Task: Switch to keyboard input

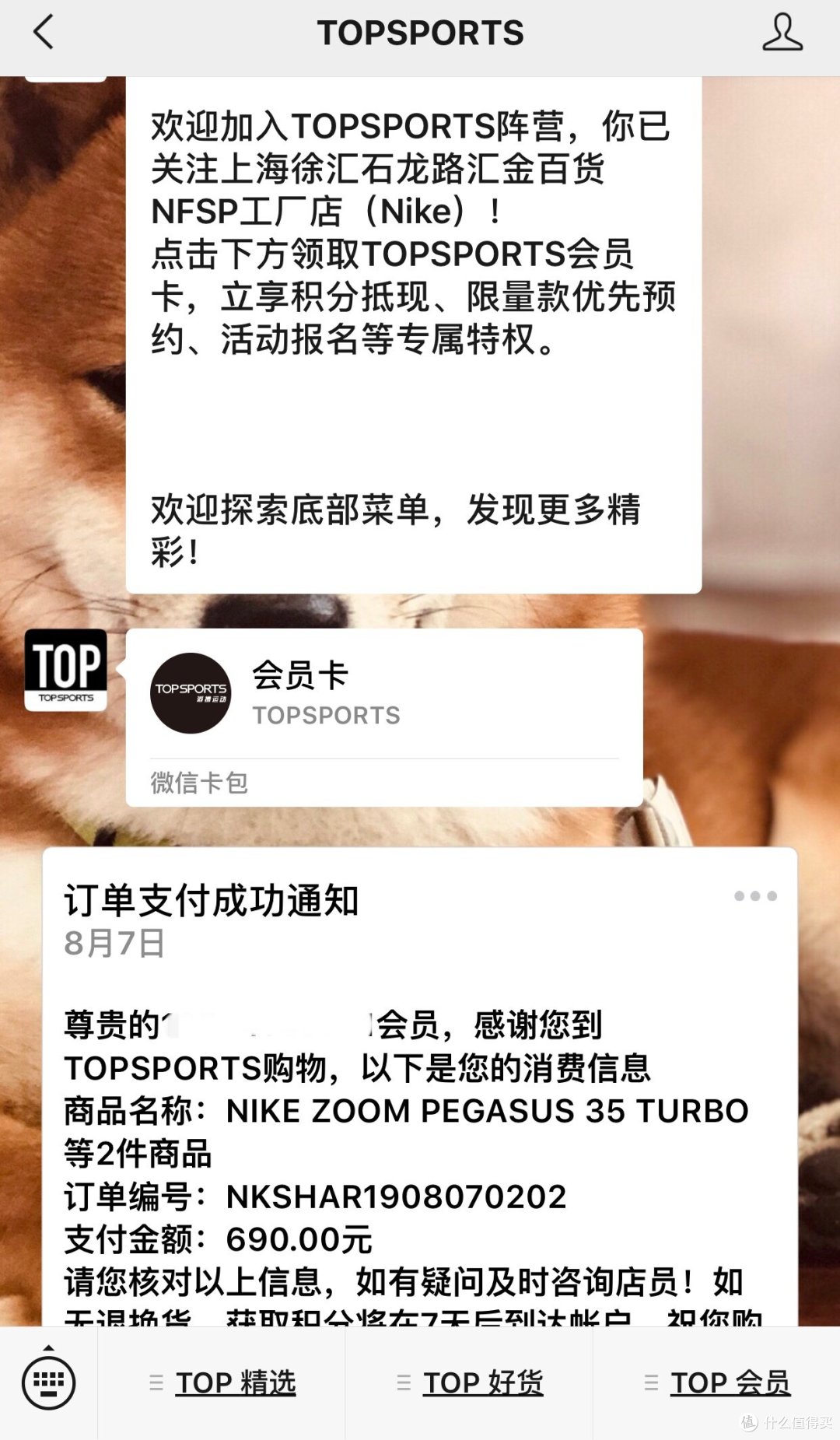Action: tap(49, 1382)
